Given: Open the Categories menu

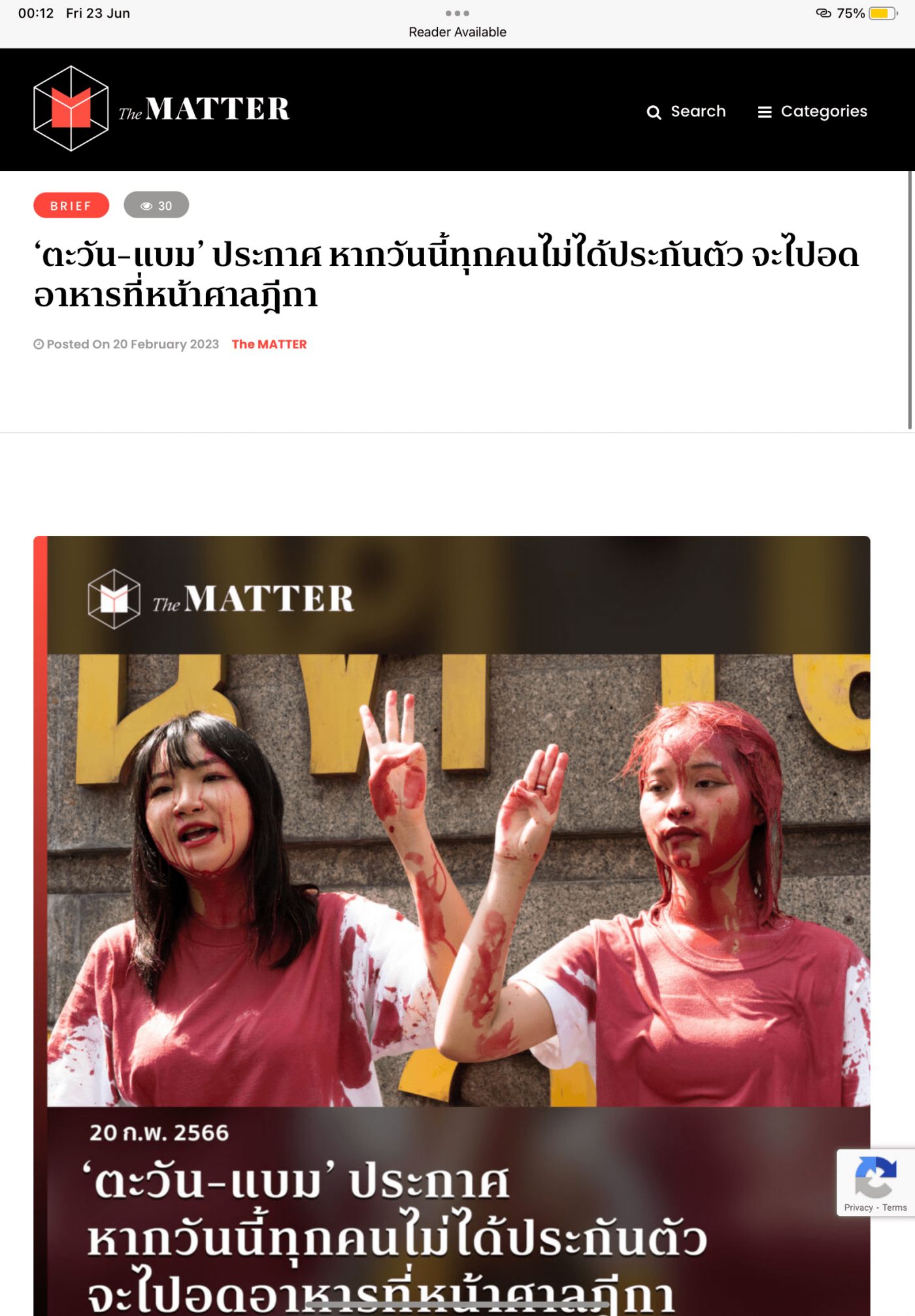Looking at the screenshot, I should pos(812,112).
